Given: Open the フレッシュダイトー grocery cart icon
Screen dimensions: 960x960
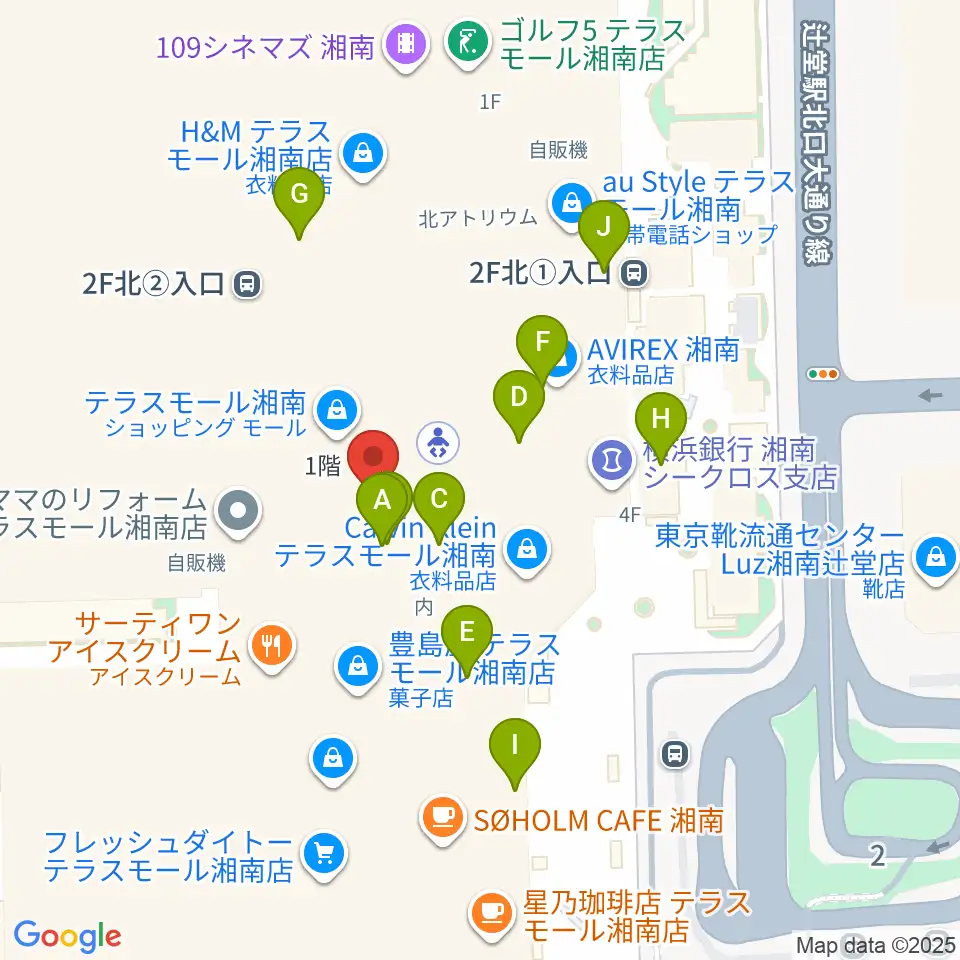Looking at the screenshot, I should pyautogui.click(x=323, y=853).
